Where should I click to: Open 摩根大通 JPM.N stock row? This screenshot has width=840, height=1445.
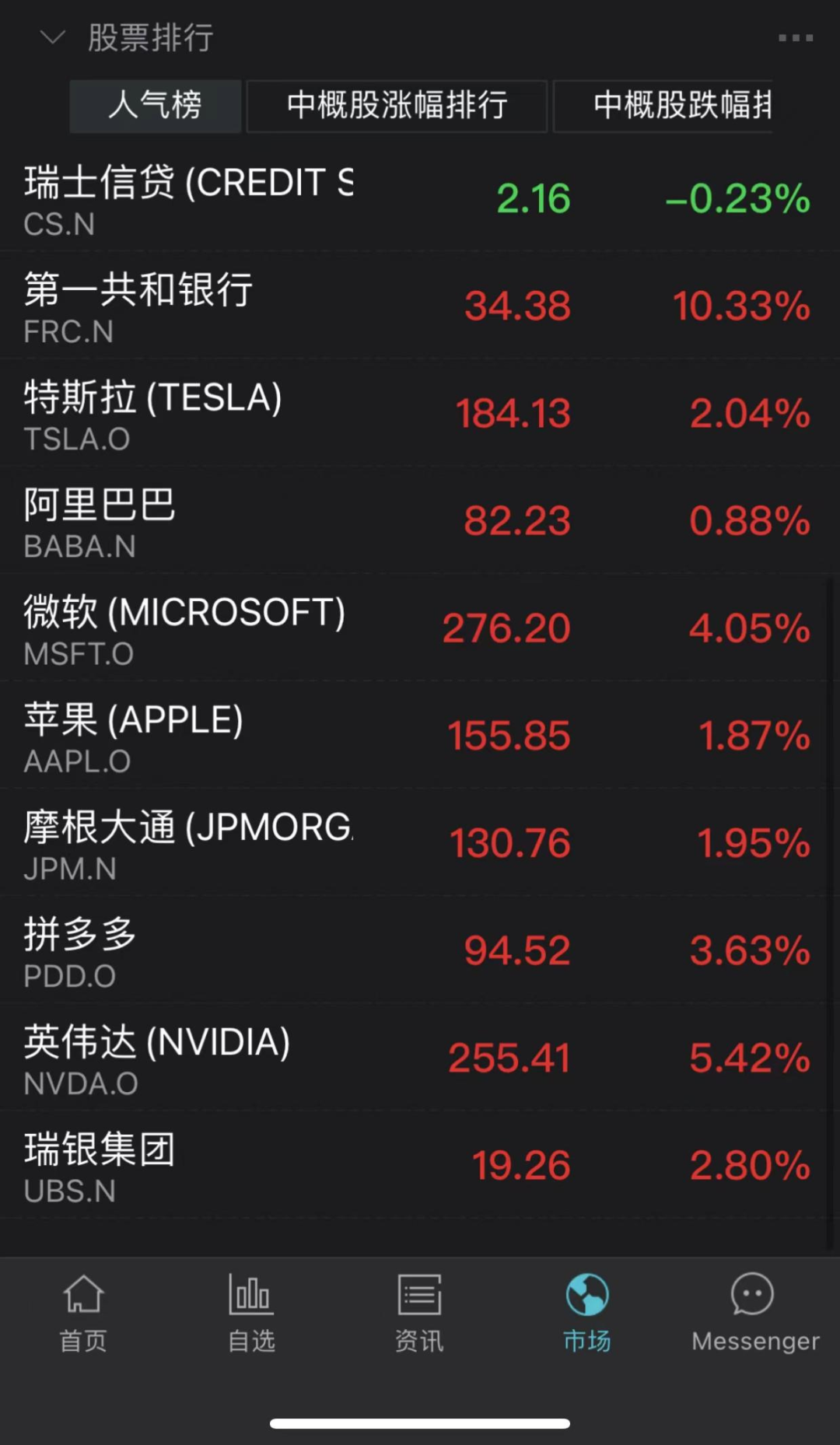point(420,843)
